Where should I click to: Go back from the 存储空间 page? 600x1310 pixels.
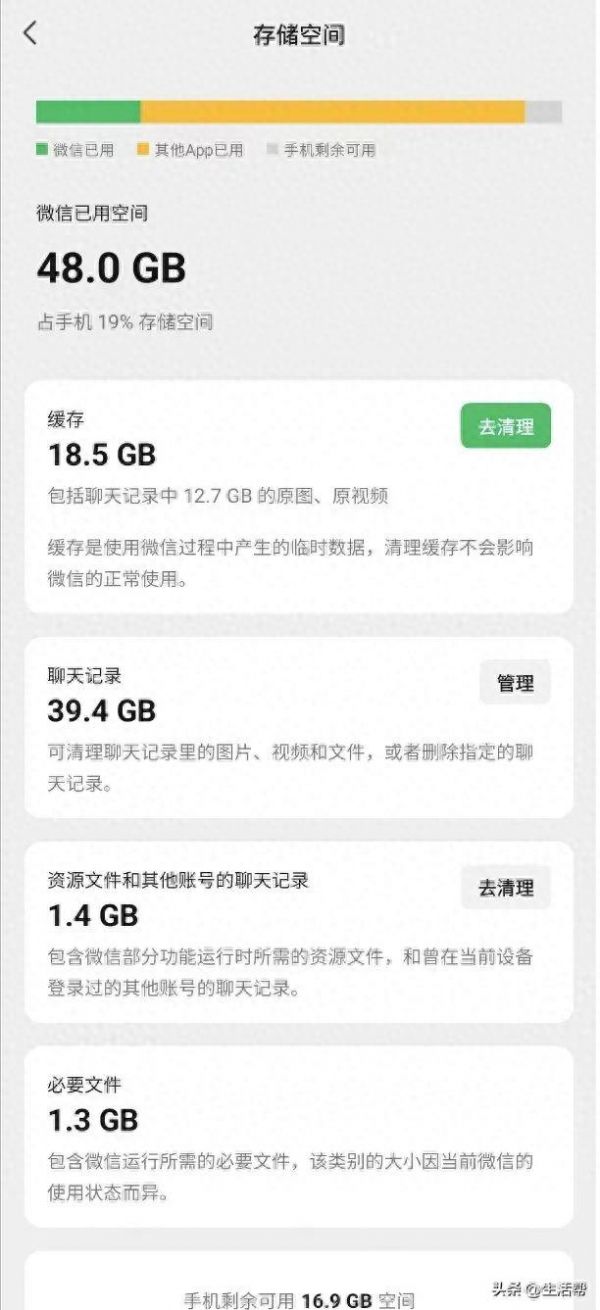pyautogui.click(x=30, y=33)
